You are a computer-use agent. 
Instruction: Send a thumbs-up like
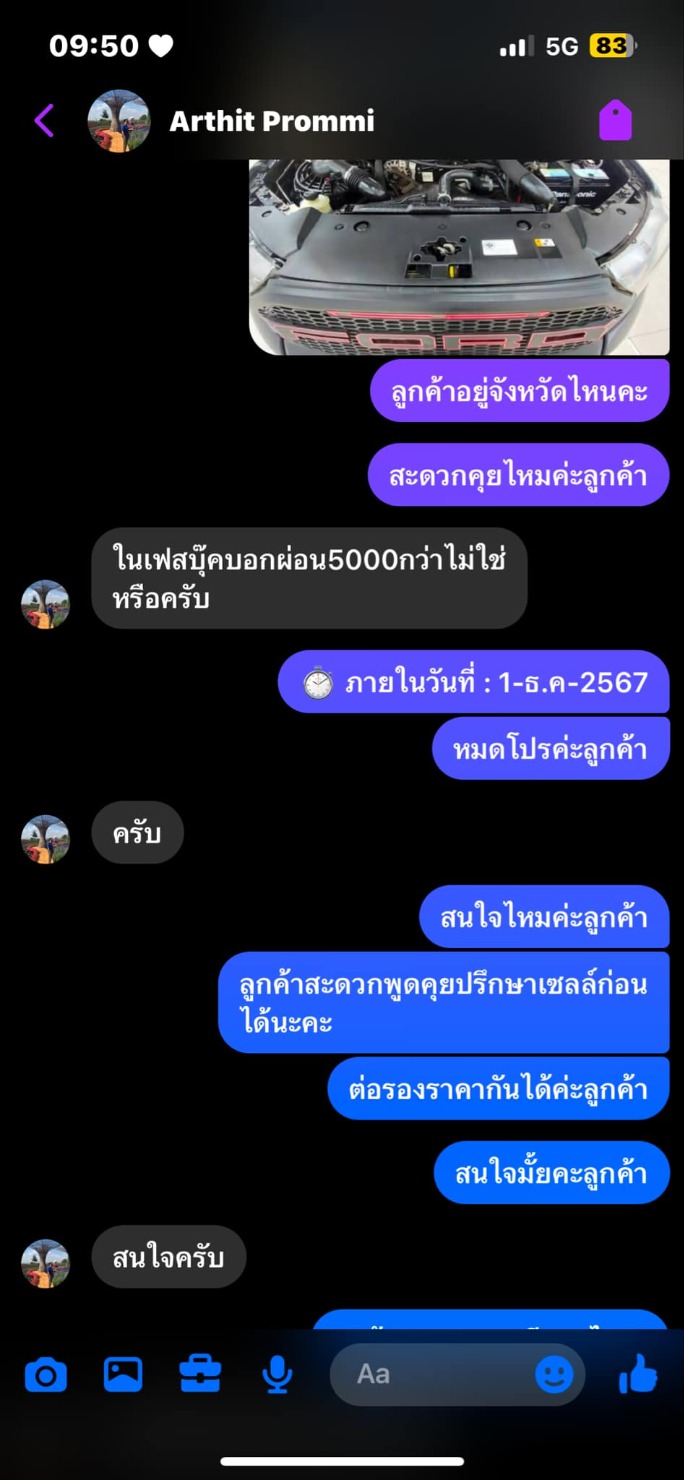(x=638, y=1375)
